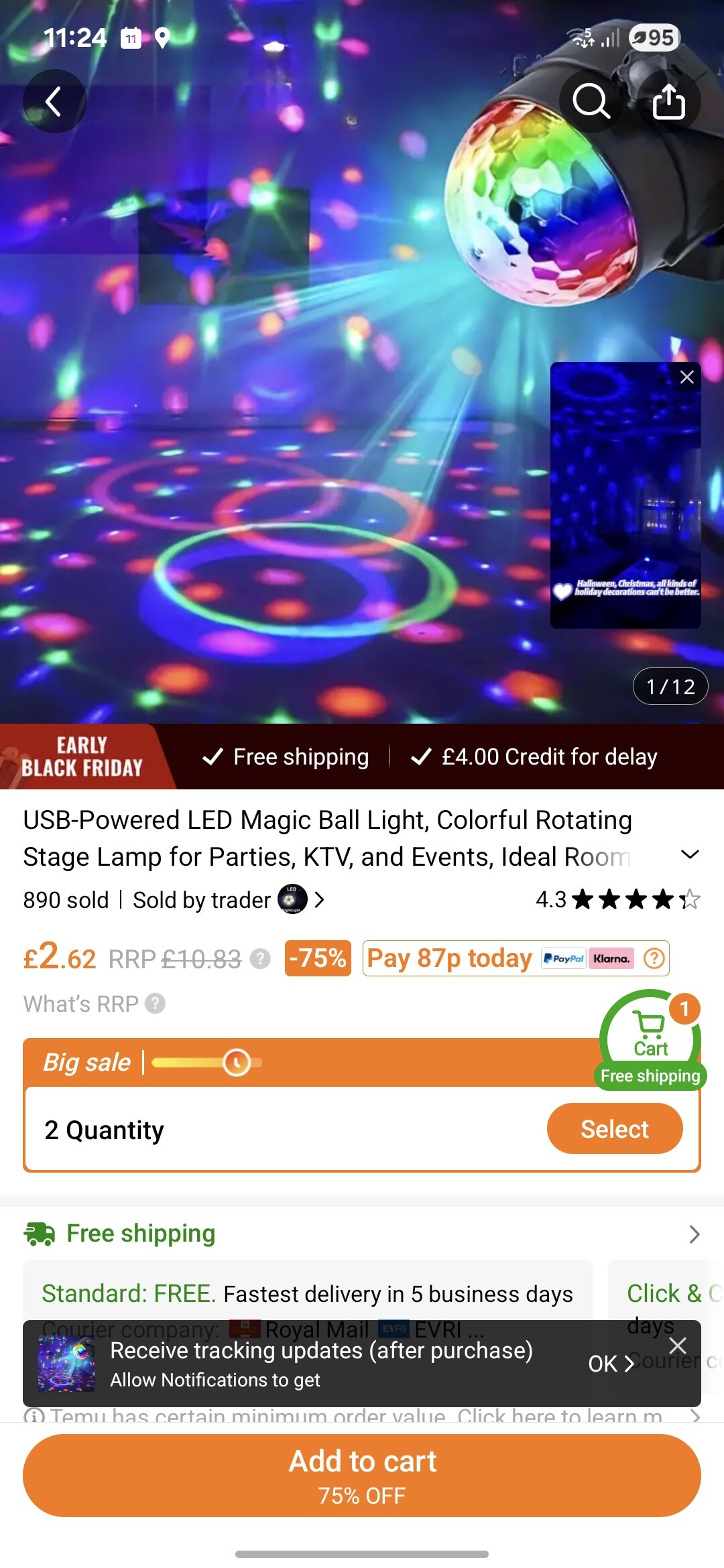This screenshot has width=724, height=1568.
Task: View the 4.3 star rating reviews
Action: coord(617,899)
